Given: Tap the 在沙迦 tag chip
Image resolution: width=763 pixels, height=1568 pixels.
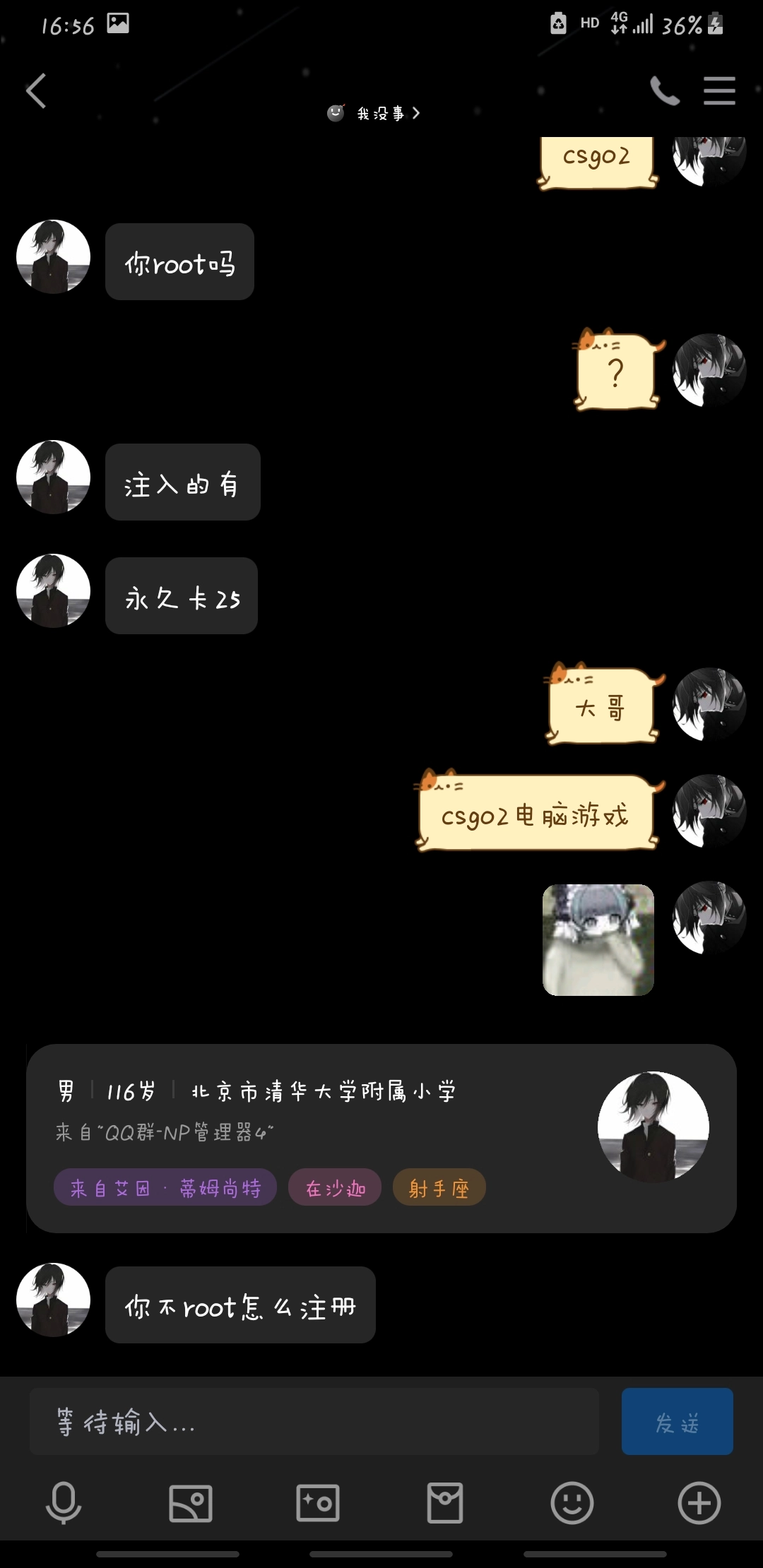Looking at the screenshot, I should point(335,1188).
